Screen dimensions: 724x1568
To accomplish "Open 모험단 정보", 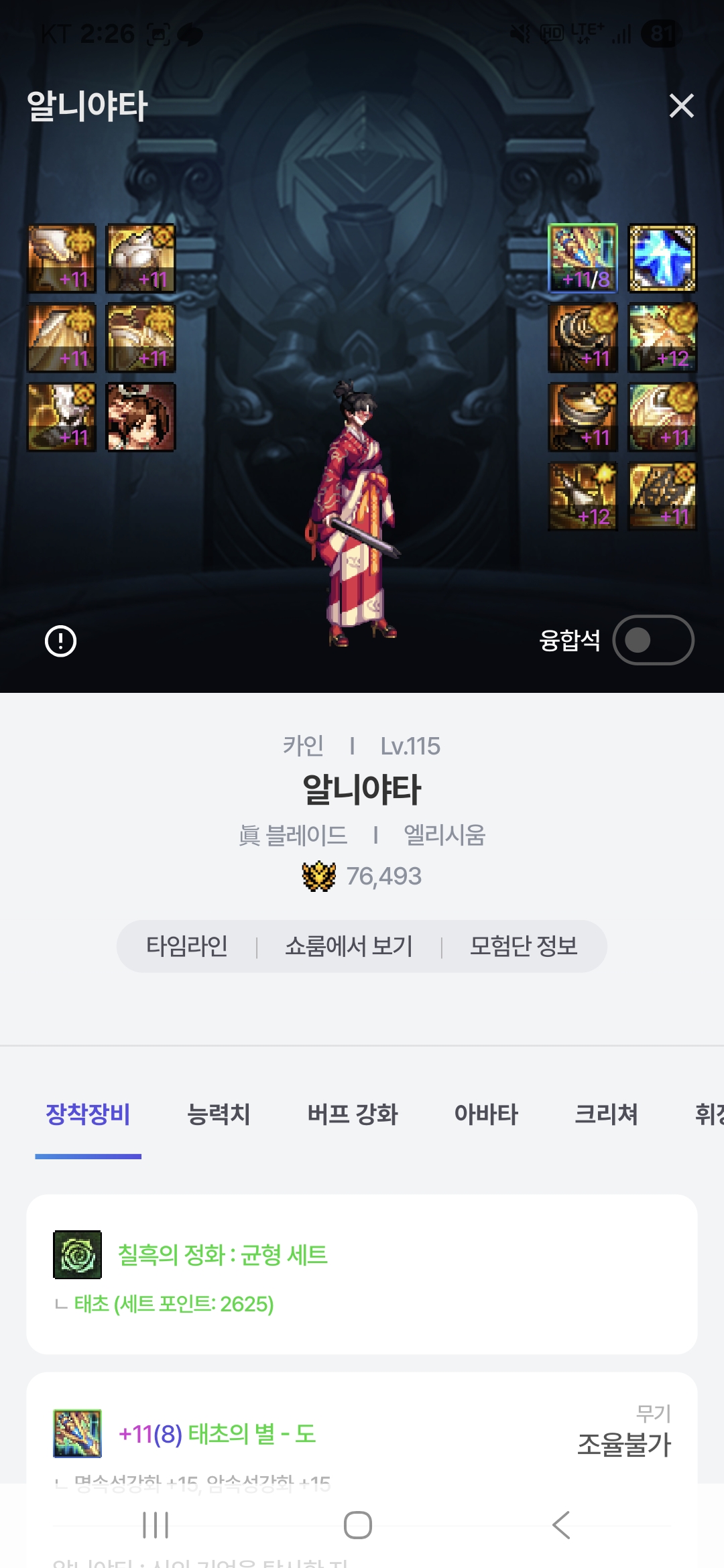I will coord(524,946).
